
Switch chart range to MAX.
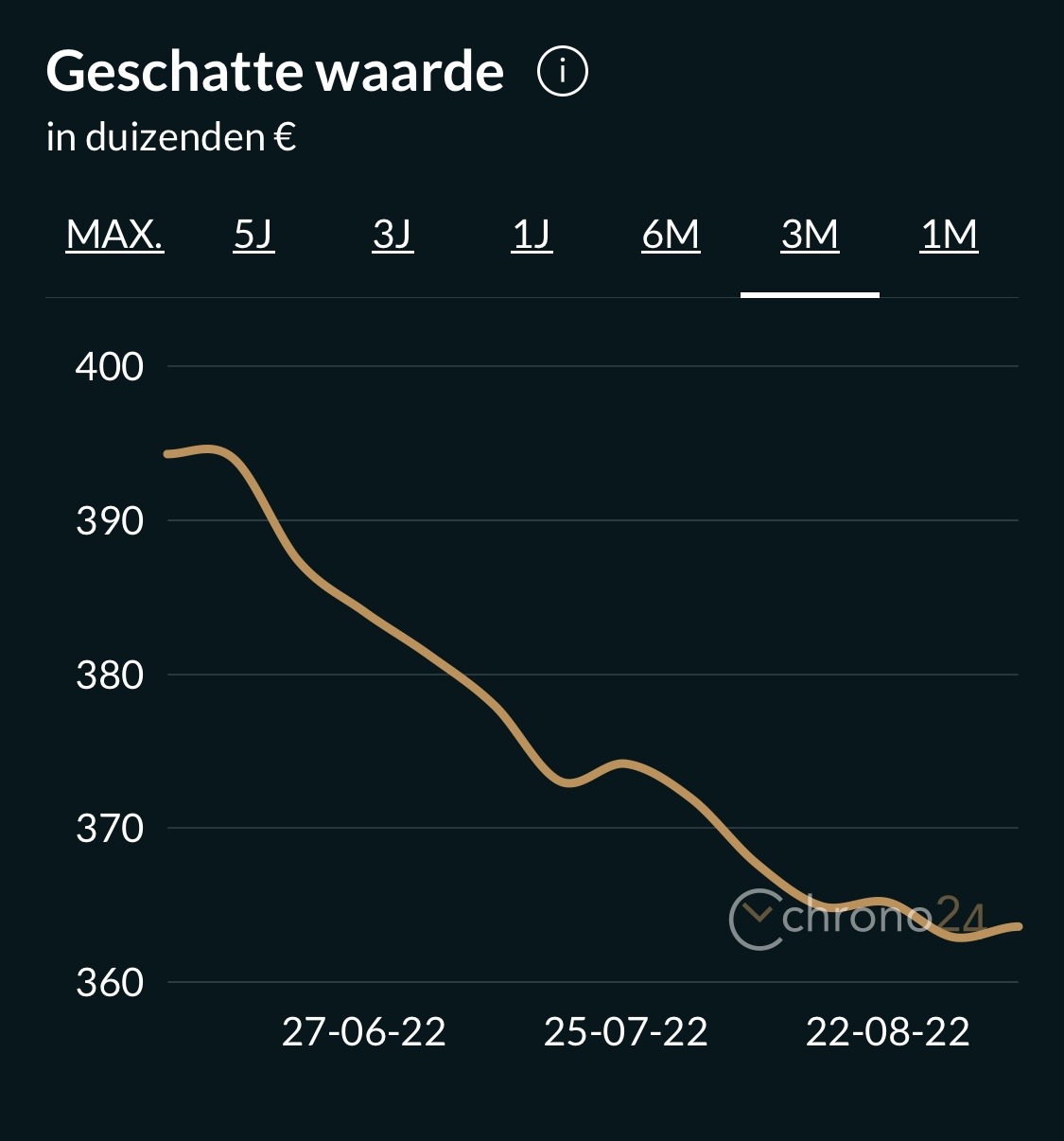point(114,234)
